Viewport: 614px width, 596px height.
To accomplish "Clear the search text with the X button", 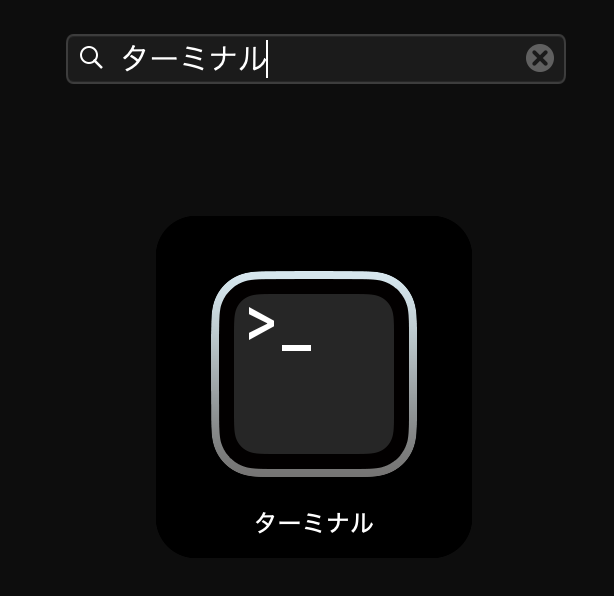I will 540,59.
